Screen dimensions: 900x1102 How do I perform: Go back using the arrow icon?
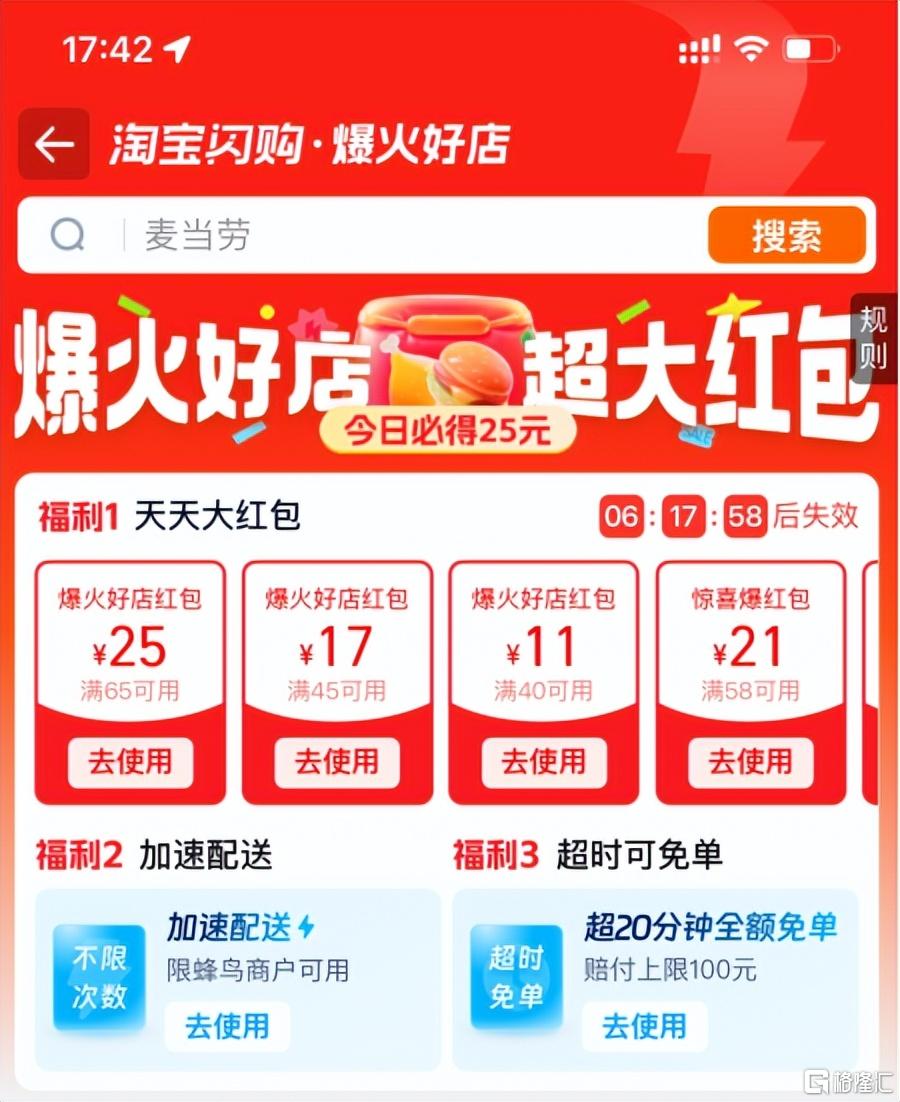point(54,146)
